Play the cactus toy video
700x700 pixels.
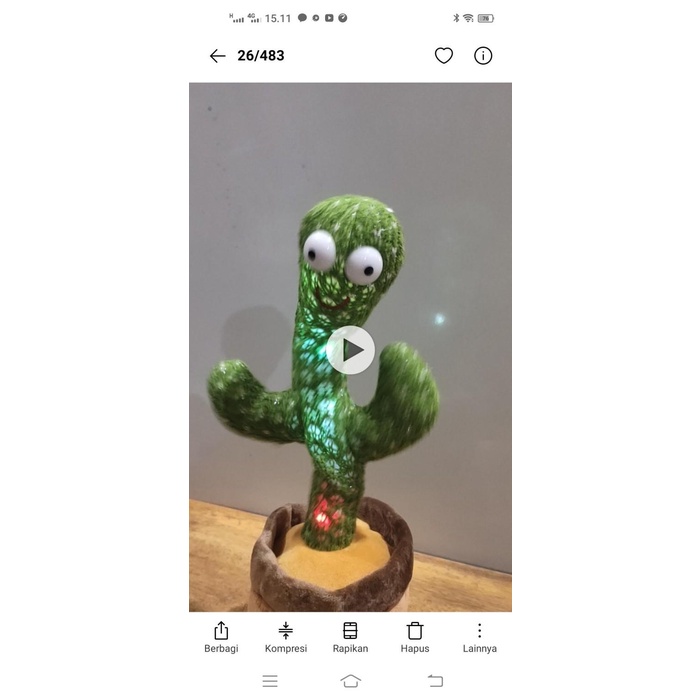pyautogui.click(x=350, y=350)
